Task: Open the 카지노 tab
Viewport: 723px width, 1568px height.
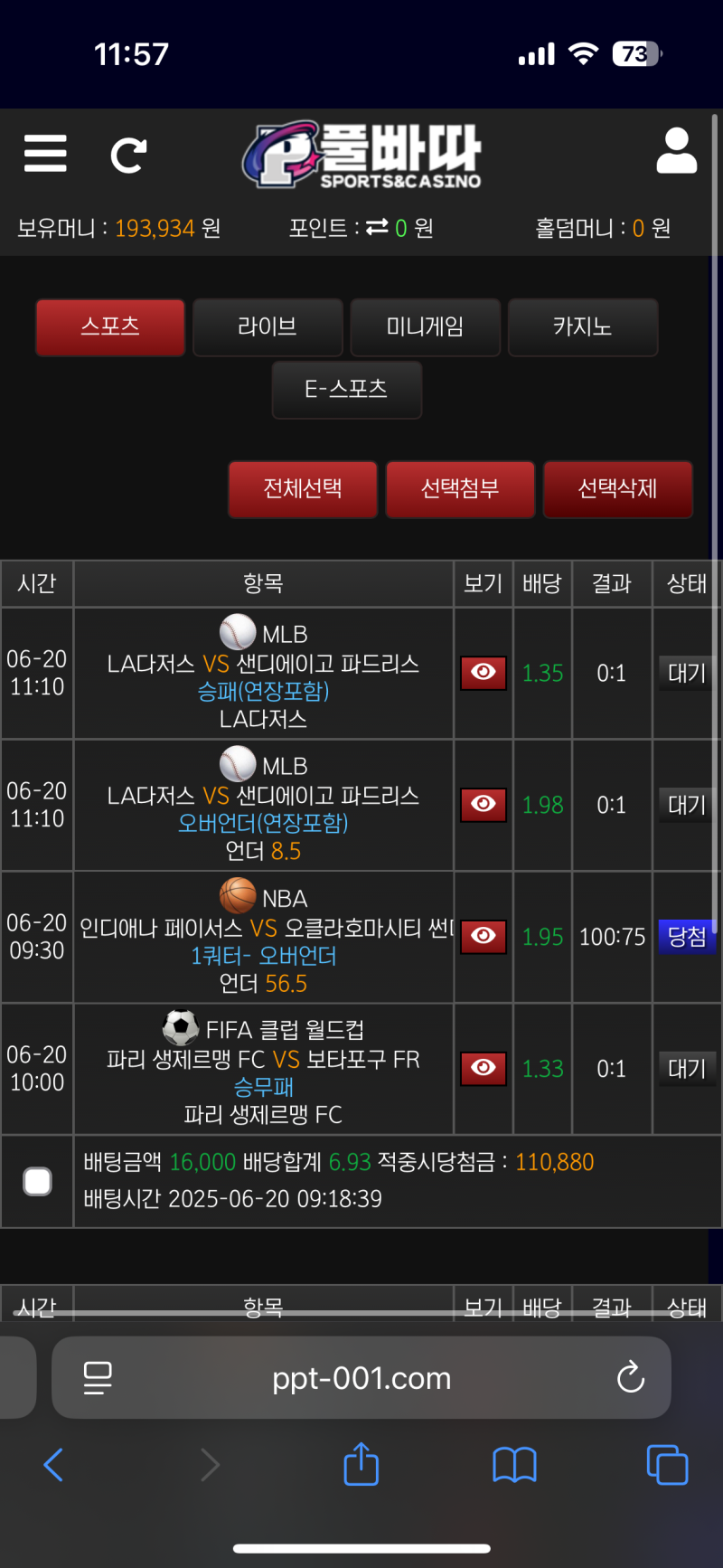Action: point(583,326)
